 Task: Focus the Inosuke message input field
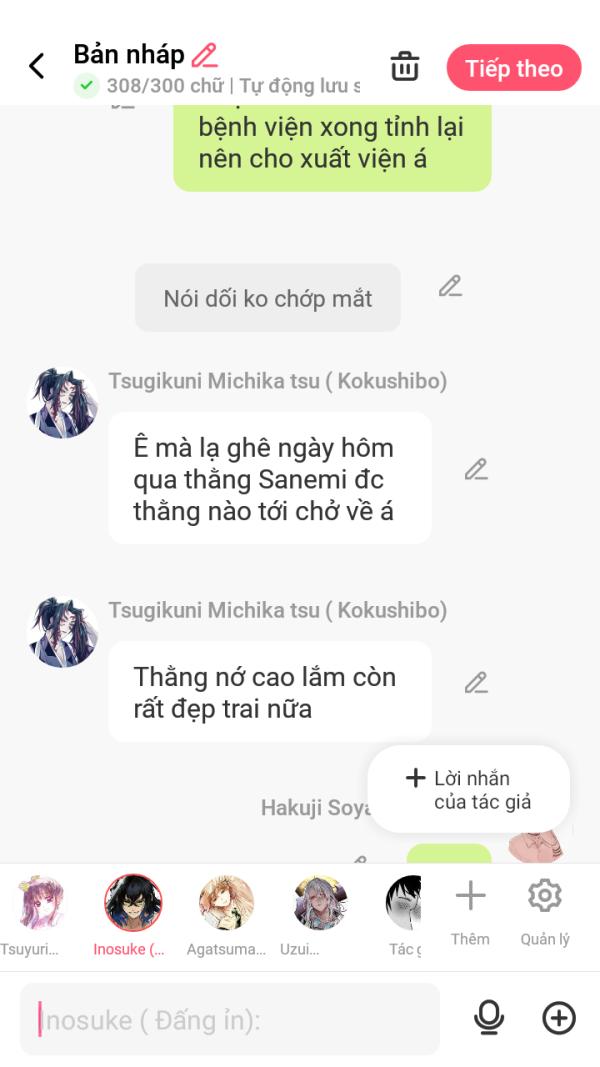click(x=230, y=1019)
